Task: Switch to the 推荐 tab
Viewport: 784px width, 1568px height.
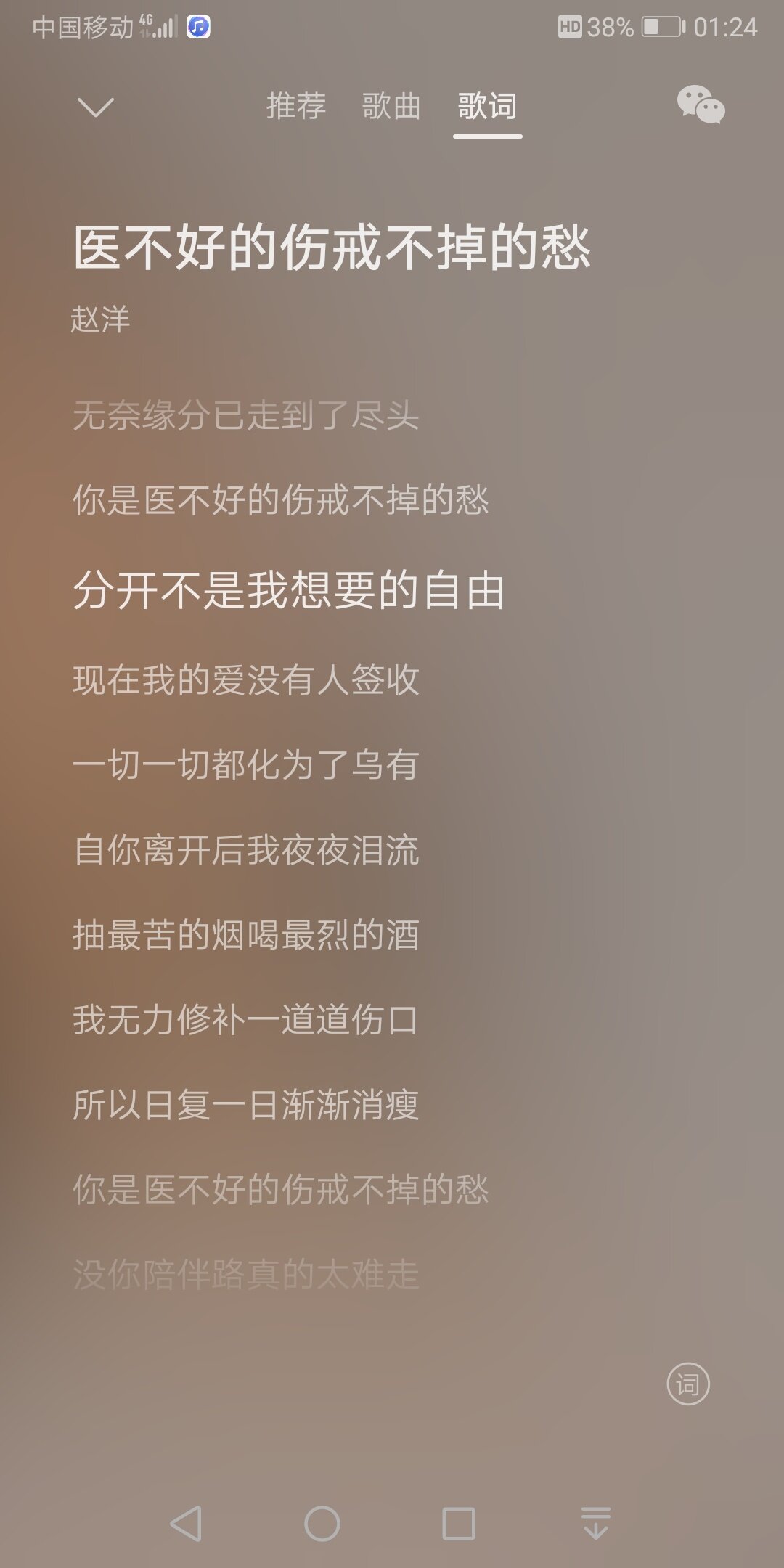Action: (296, 106)
